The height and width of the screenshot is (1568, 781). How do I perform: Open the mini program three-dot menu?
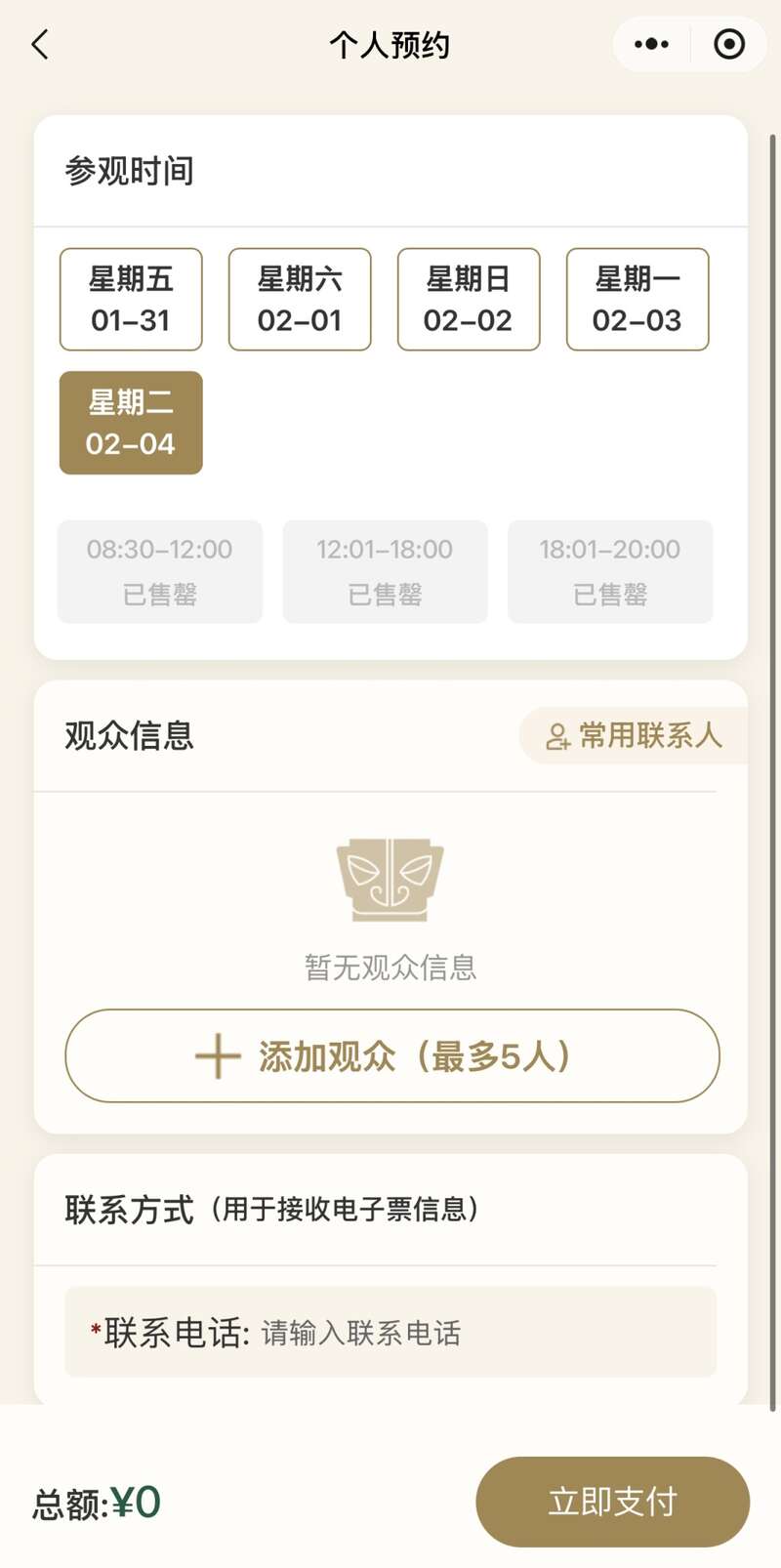651,45
